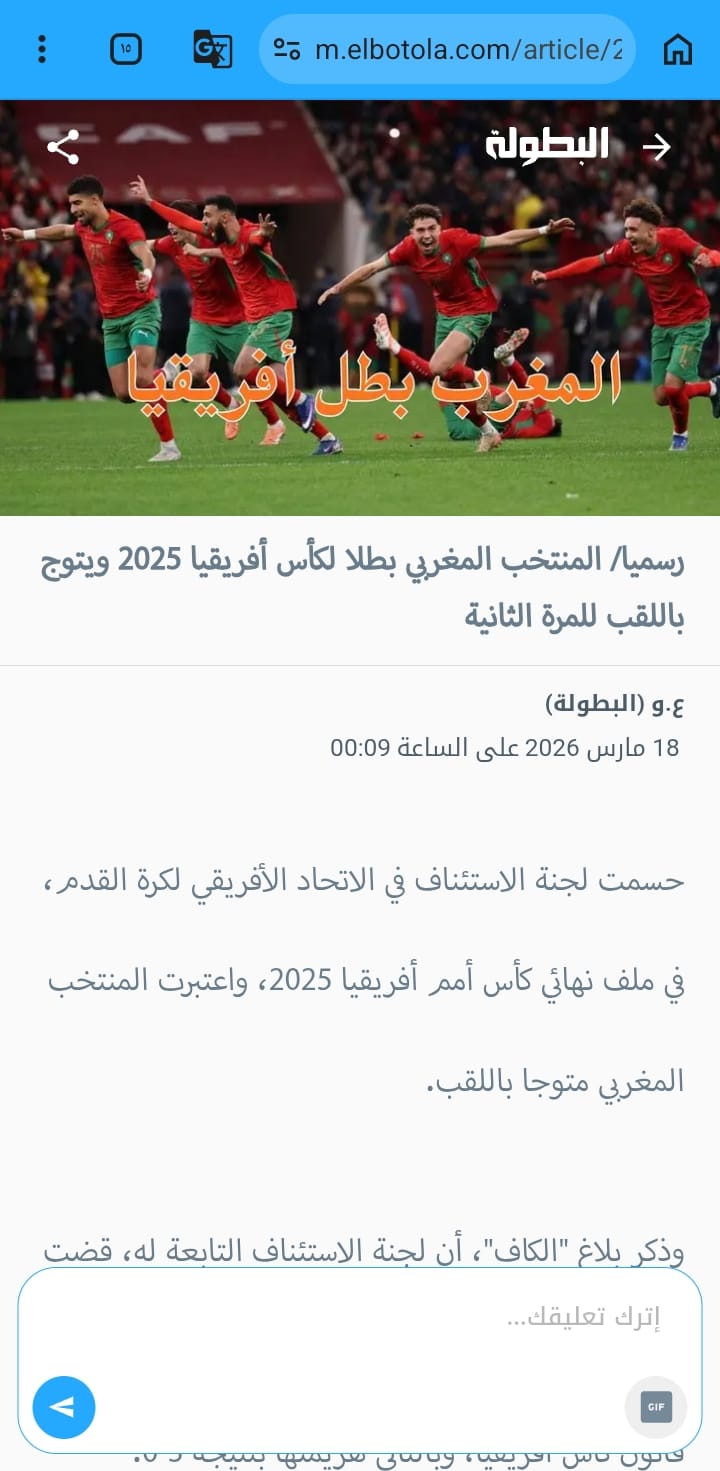Image resolution: width=720 pixels, height=1471 pixels.
Task: Share the article using the share icon
Action: click(x=64, y=146)
